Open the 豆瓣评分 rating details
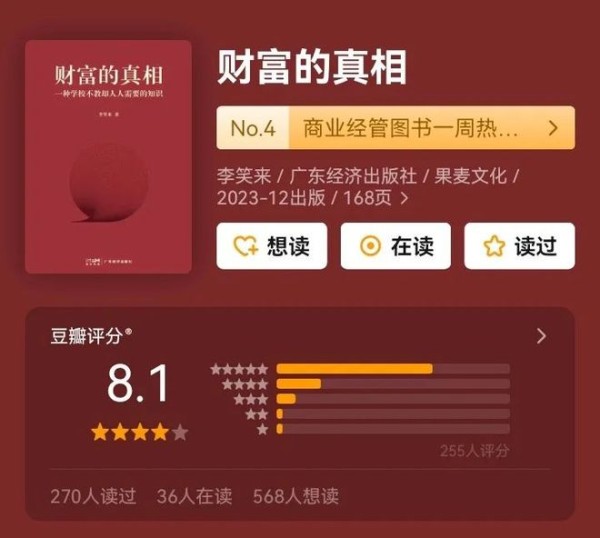 (x=541, y=336)
